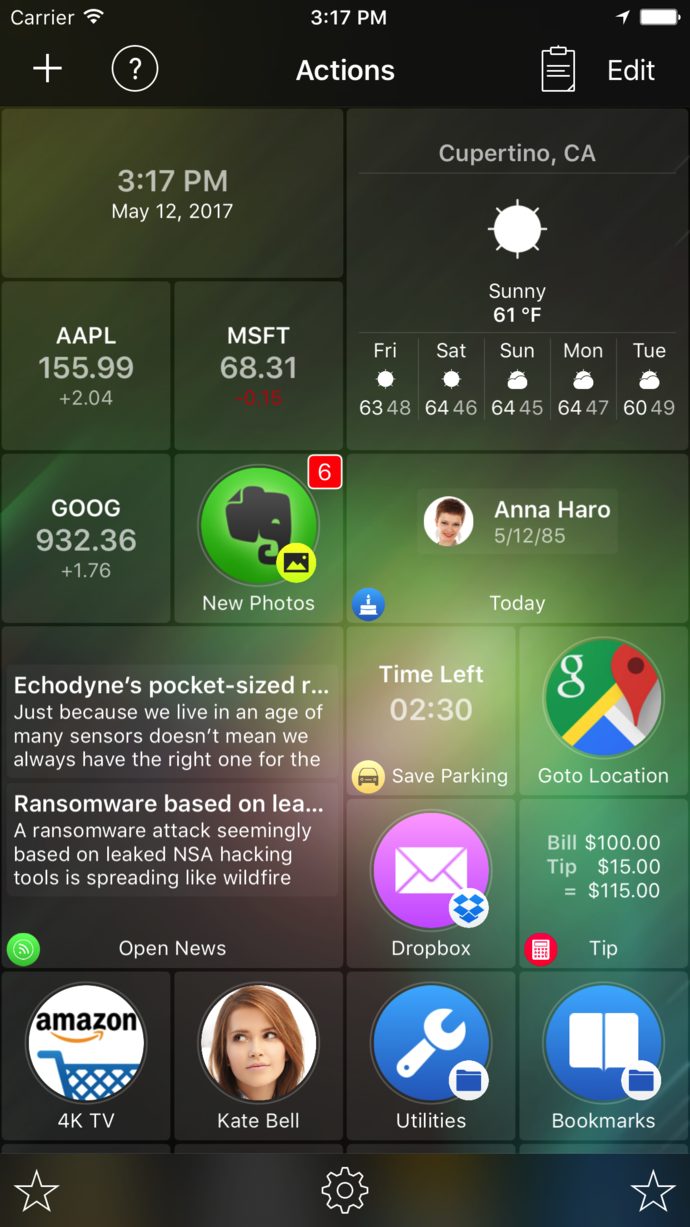Viewport: 690px width, 1227px height.
Task: Open the Bookmarks folder
Action: tap(603, 1044)
